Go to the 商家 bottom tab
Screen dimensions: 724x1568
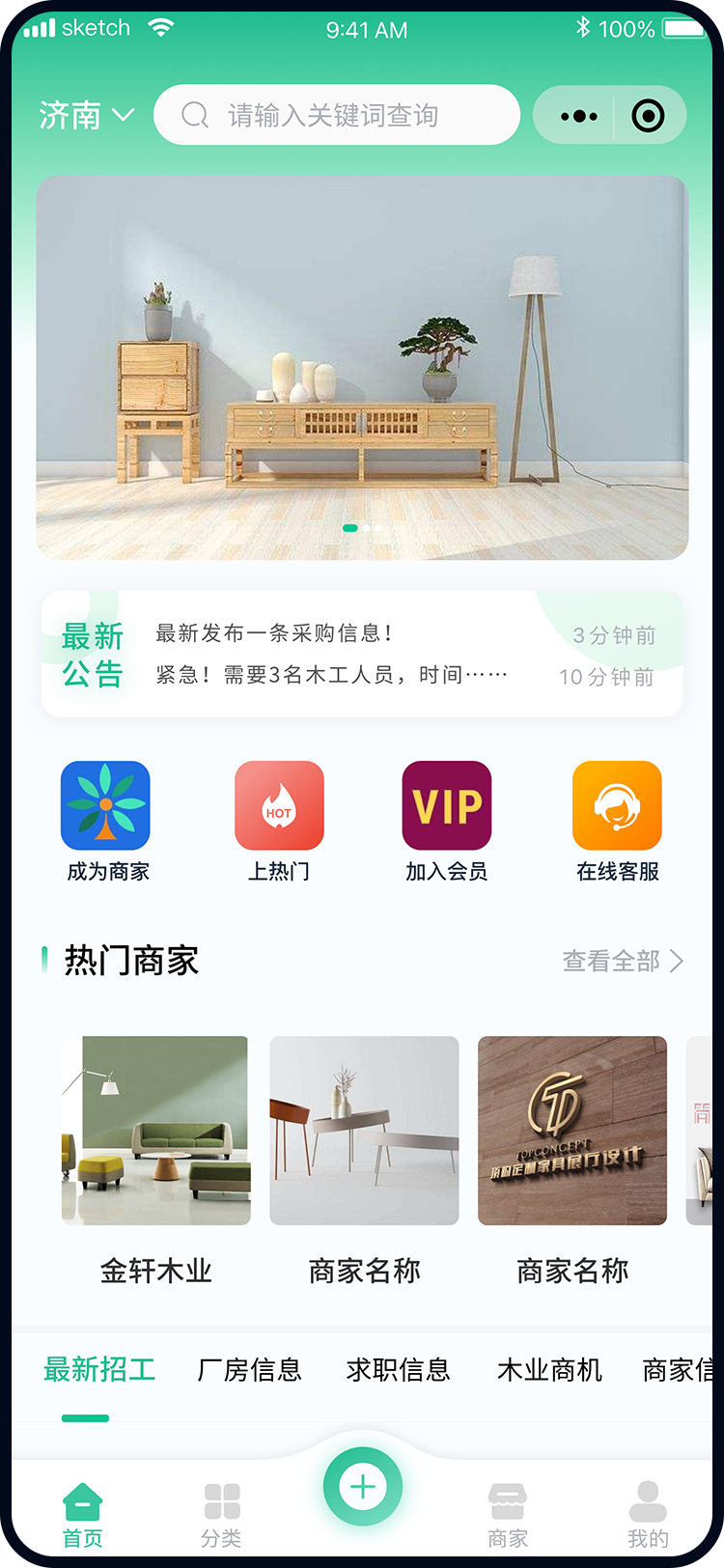507,1515
